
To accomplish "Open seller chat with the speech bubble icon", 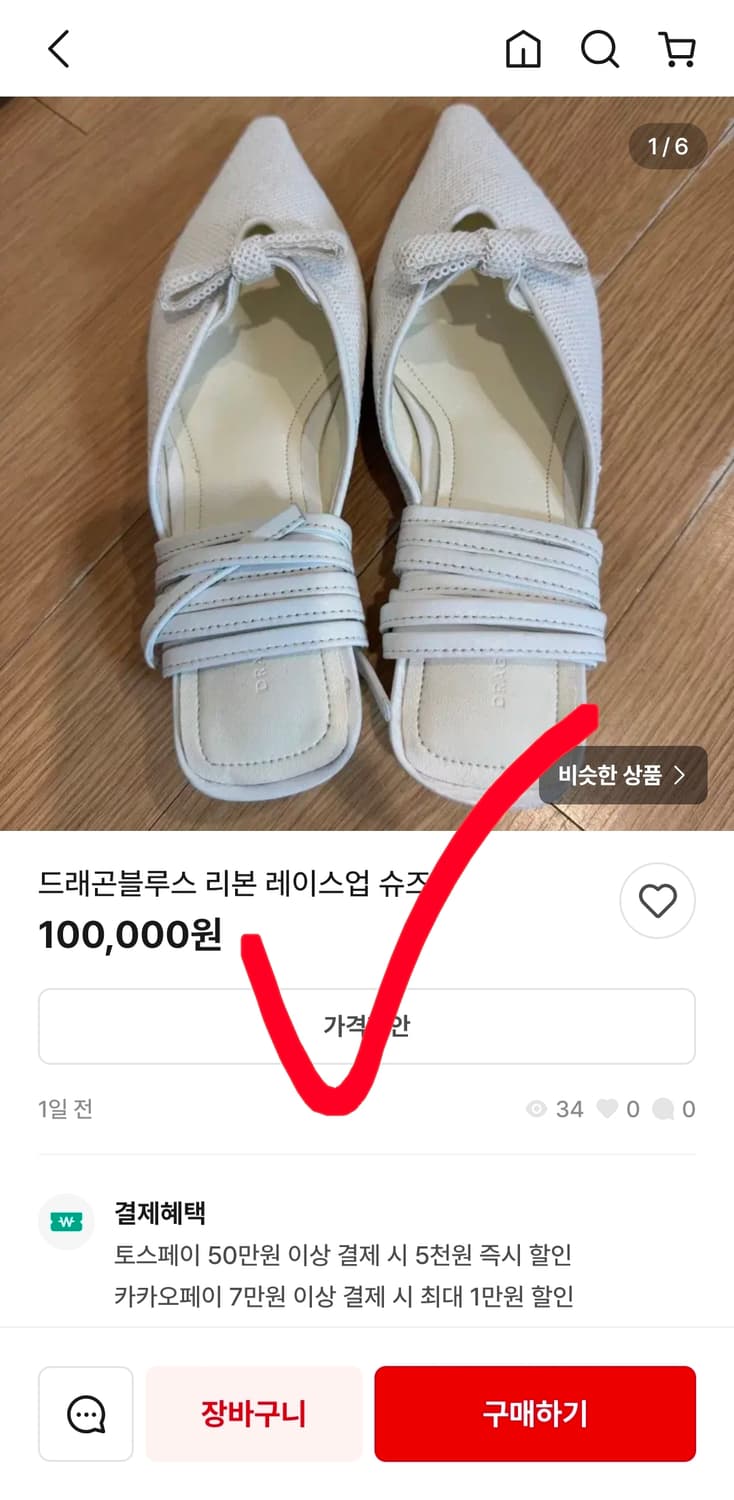I will [86, 1413].
